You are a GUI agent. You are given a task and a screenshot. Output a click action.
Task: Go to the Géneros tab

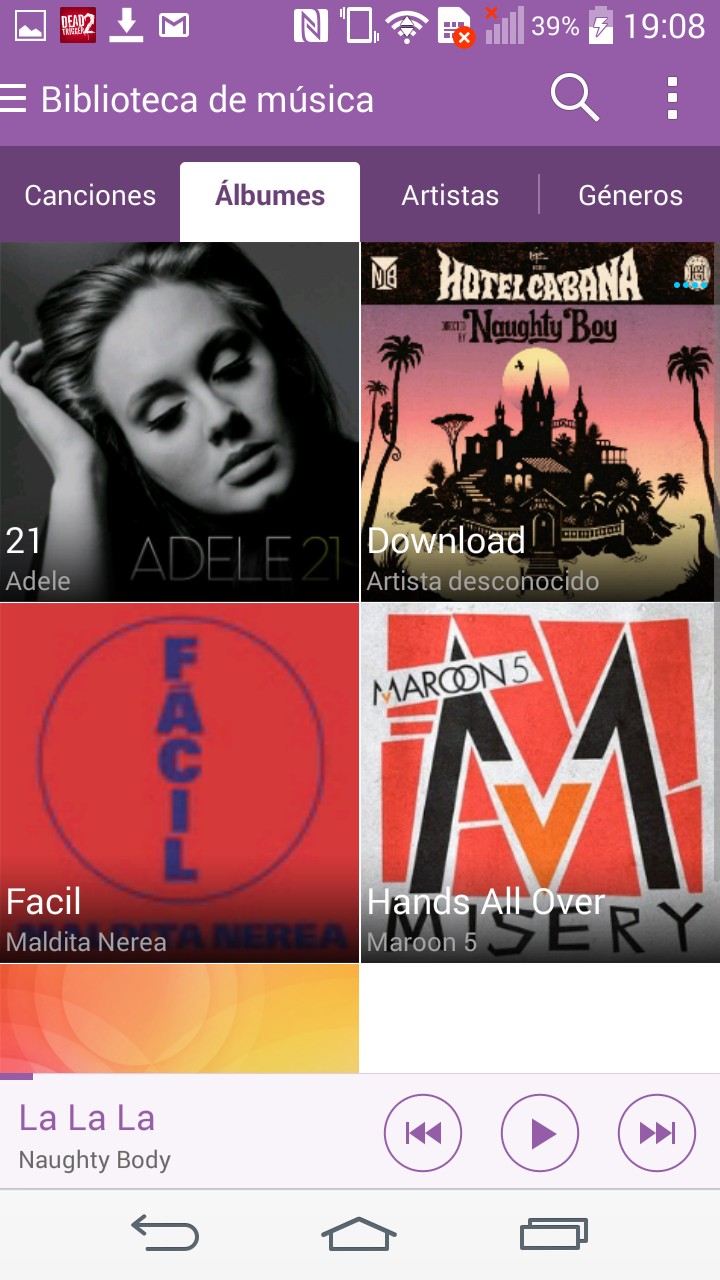coord(630,196)
